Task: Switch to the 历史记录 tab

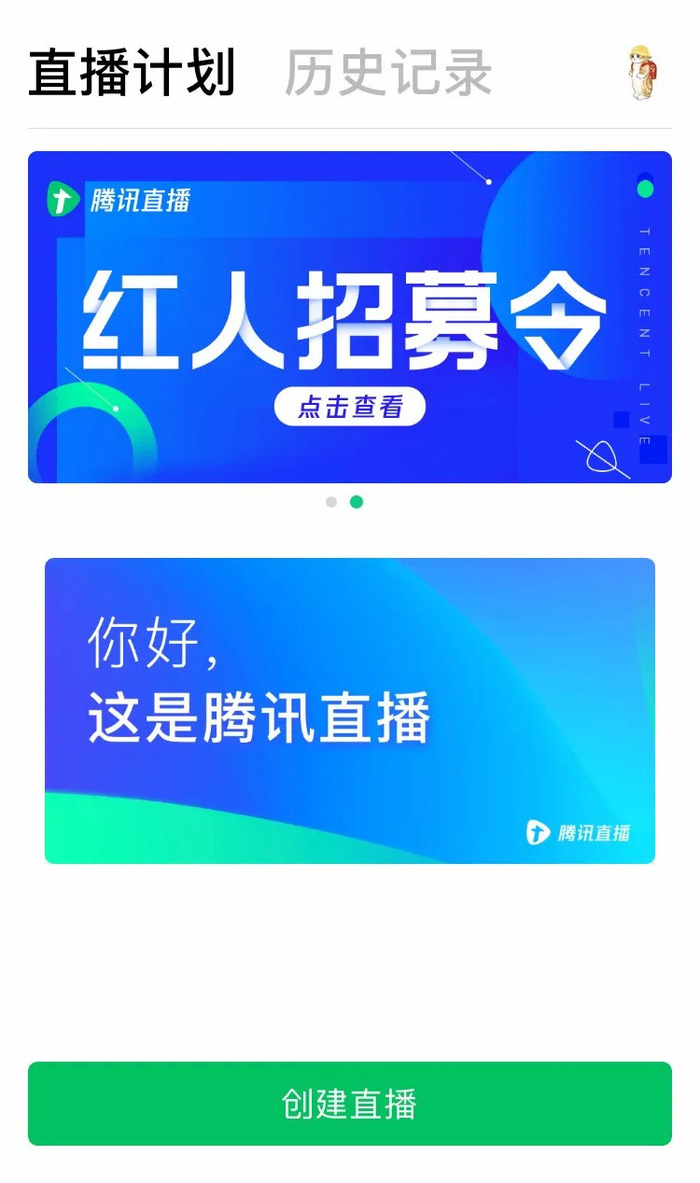Action: click(x=388, y=73)
